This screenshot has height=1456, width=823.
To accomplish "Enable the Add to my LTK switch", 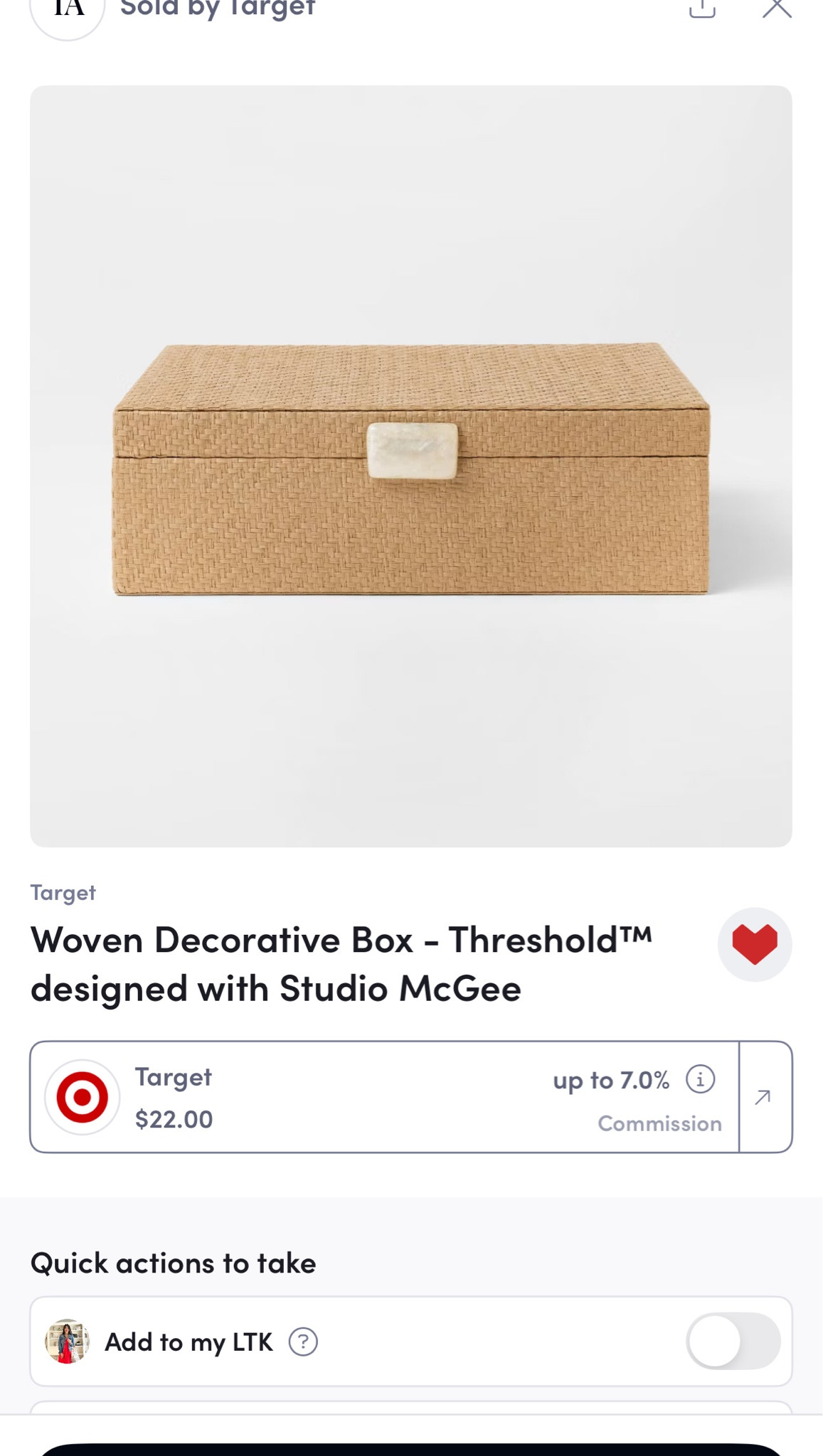I will coord(733,1342).
